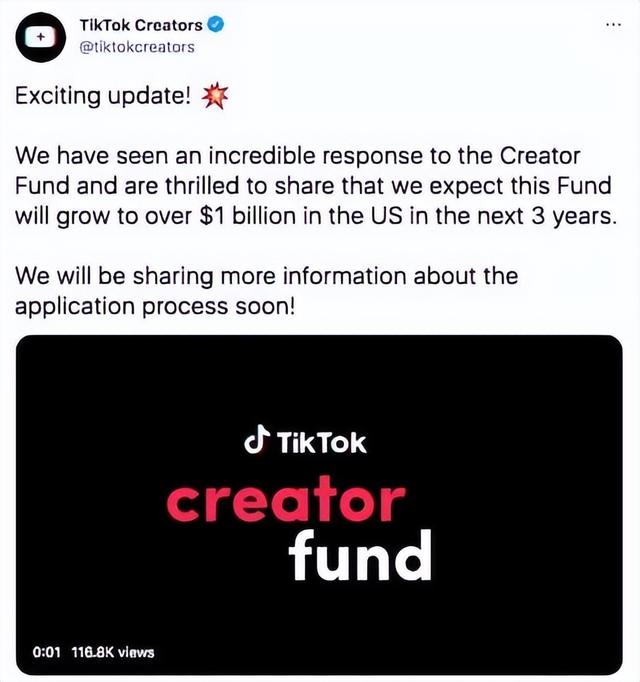Play the TikTok creator fund video

click(320, 504)
